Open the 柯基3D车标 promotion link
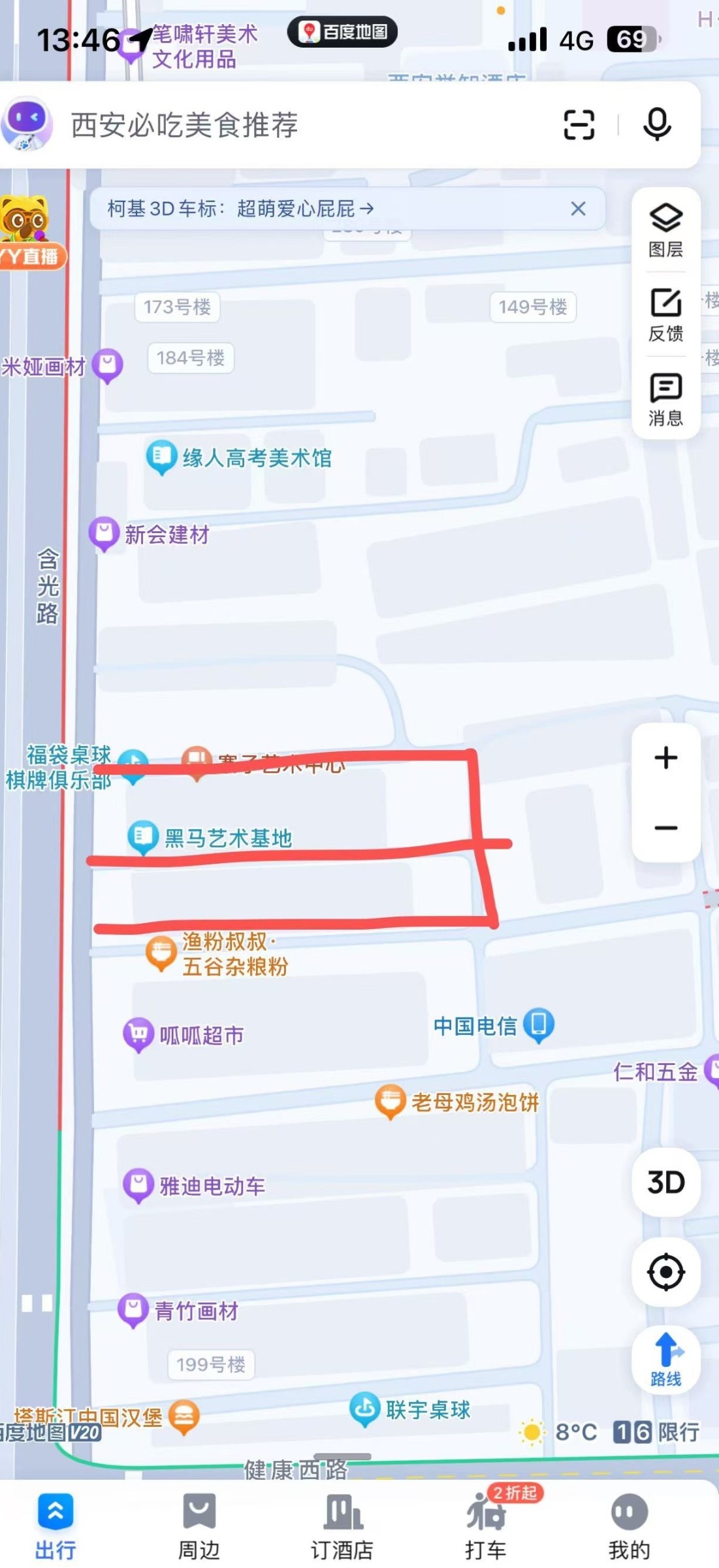 240,209
